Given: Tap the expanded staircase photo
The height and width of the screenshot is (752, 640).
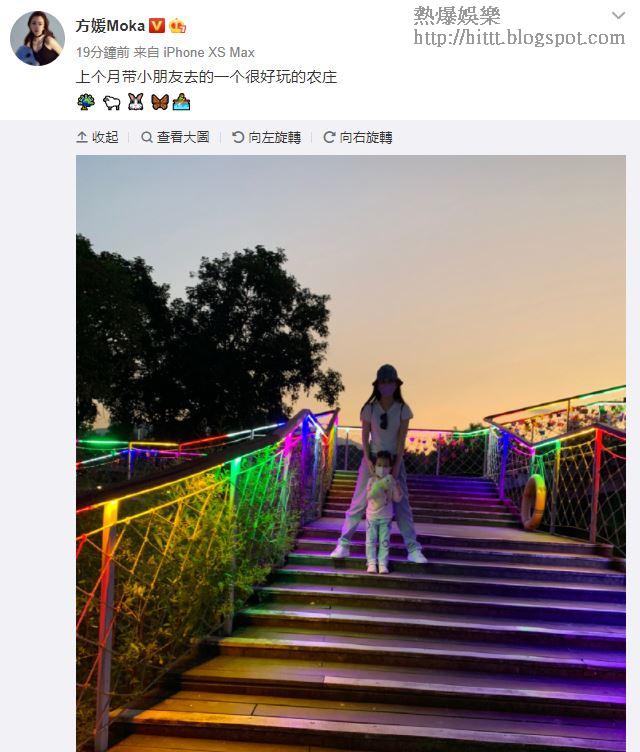Looking at the screenshot, I should click(351, 453).
